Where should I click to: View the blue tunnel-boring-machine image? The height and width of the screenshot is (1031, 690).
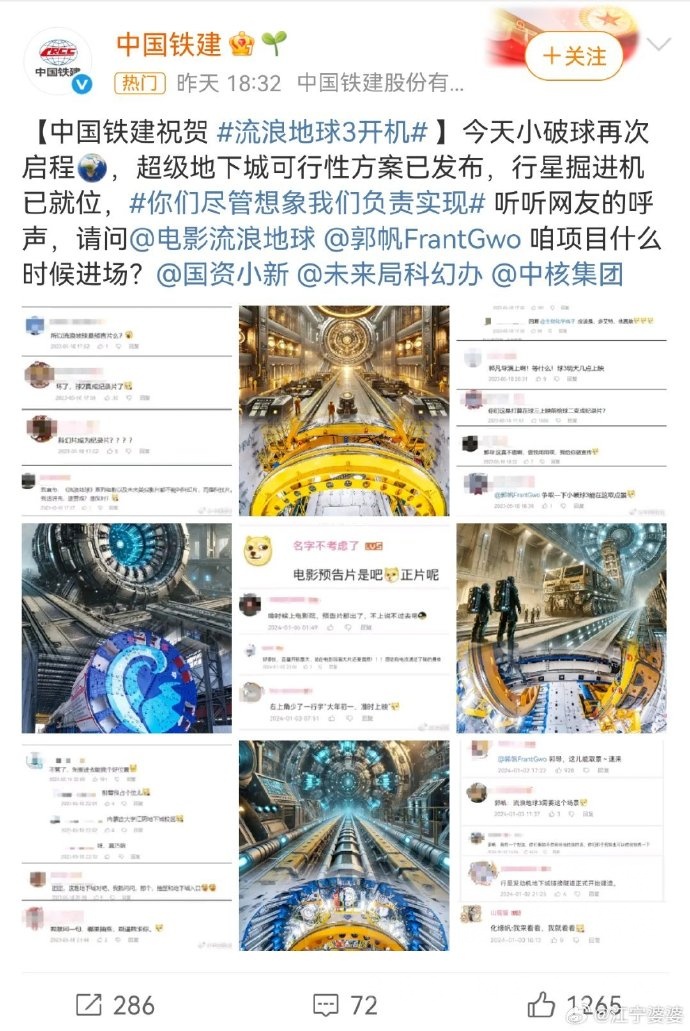[126, 627]
